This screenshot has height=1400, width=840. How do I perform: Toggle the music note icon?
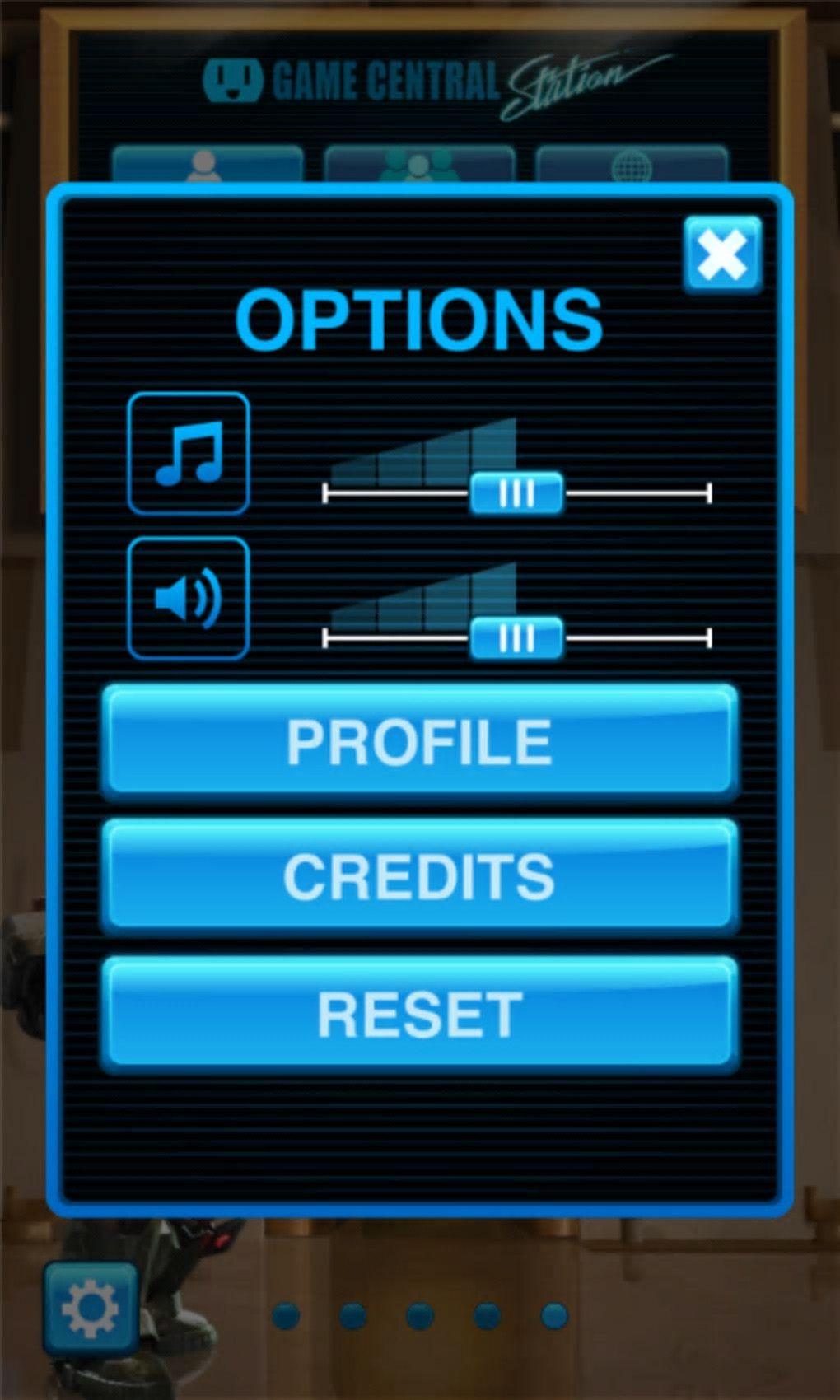click(189, 454)
